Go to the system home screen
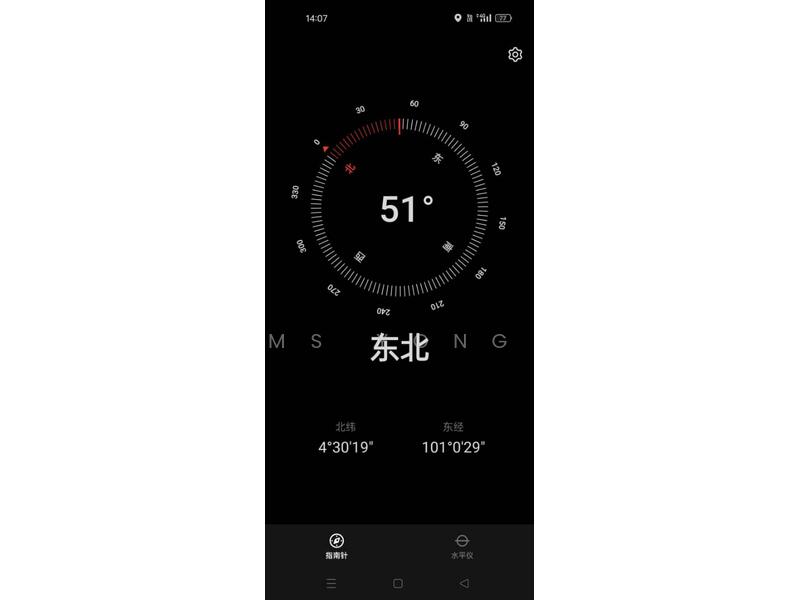 (398, 583)
